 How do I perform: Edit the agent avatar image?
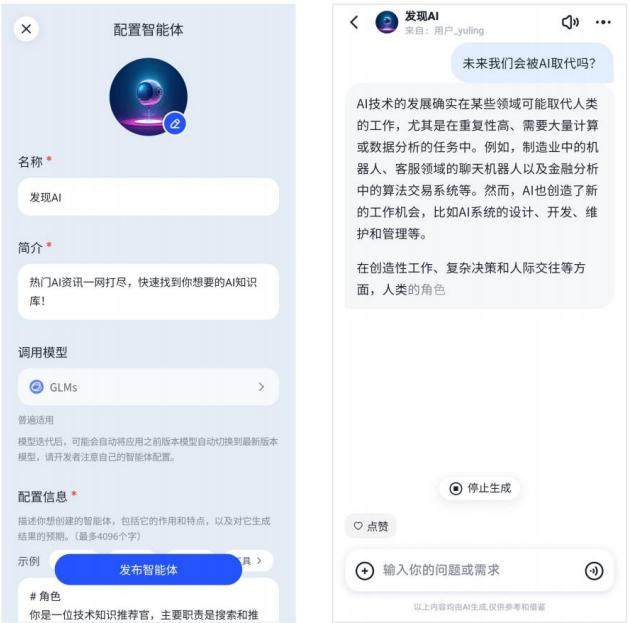[x=175, y=124]
